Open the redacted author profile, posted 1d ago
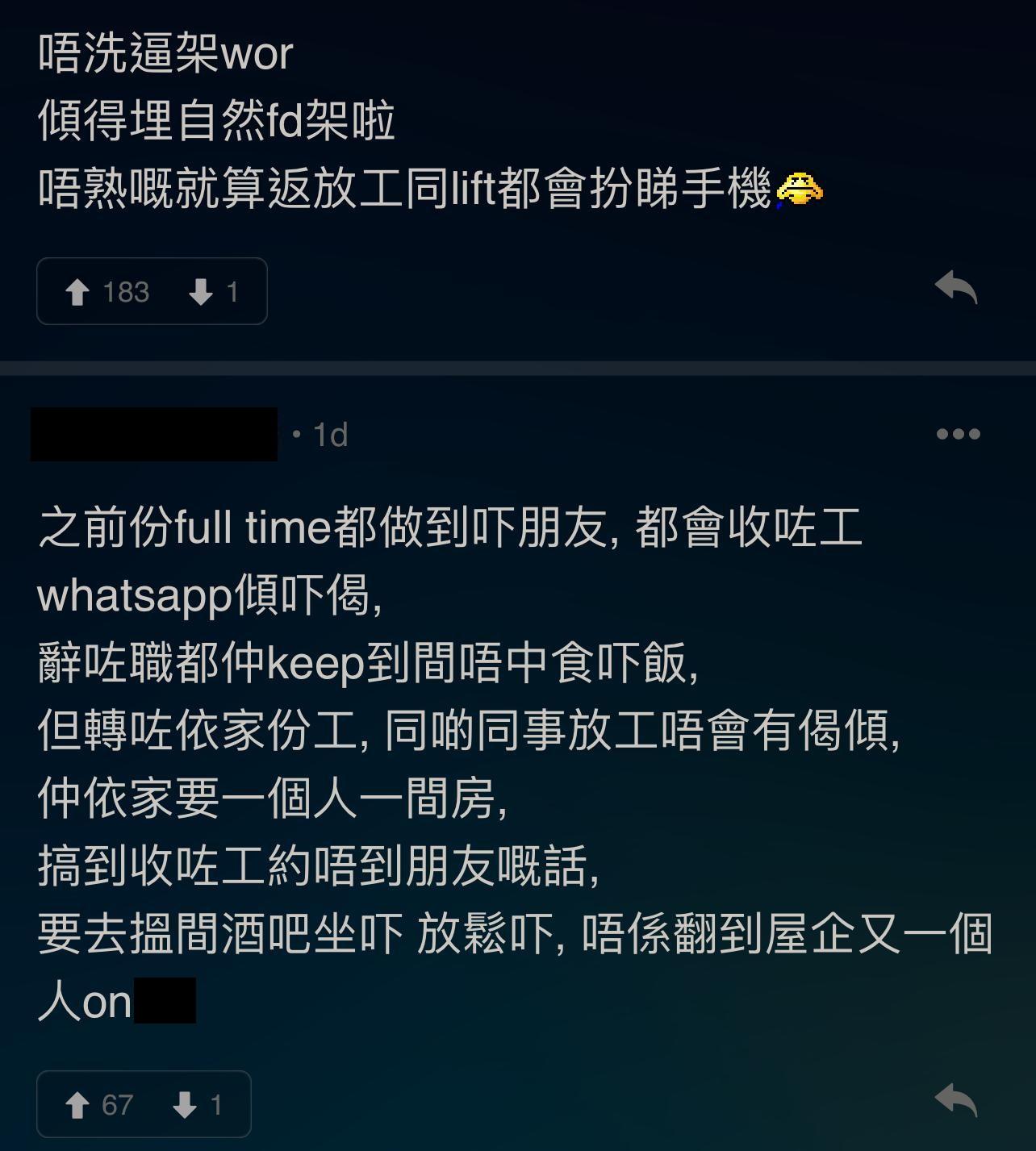Image resolution: width=1036 pixels, height=1151 pixels. (153, 435)
